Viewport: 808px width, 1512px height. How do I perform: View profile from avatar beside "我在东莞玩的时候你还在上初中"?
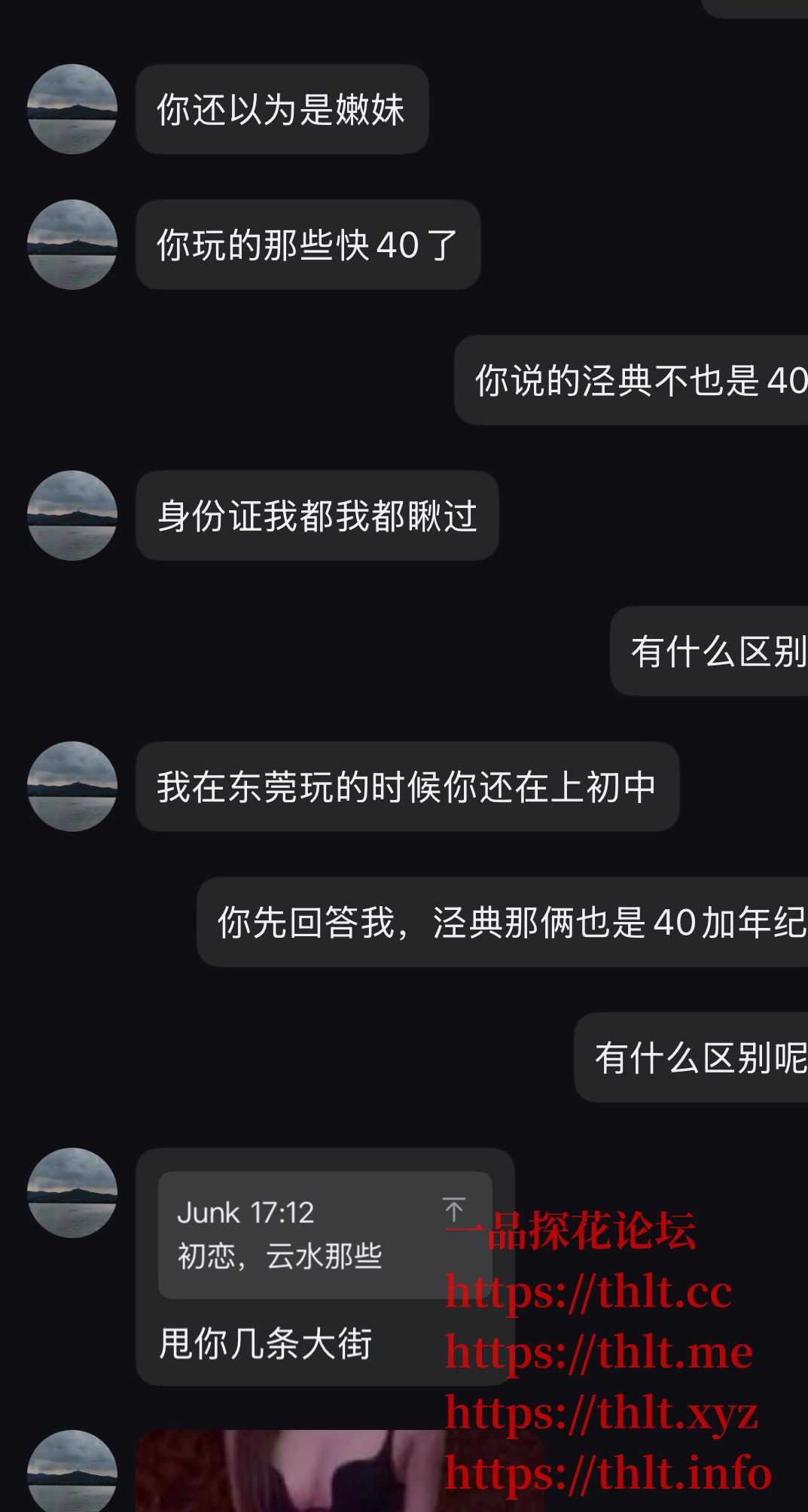click(72, 786)
